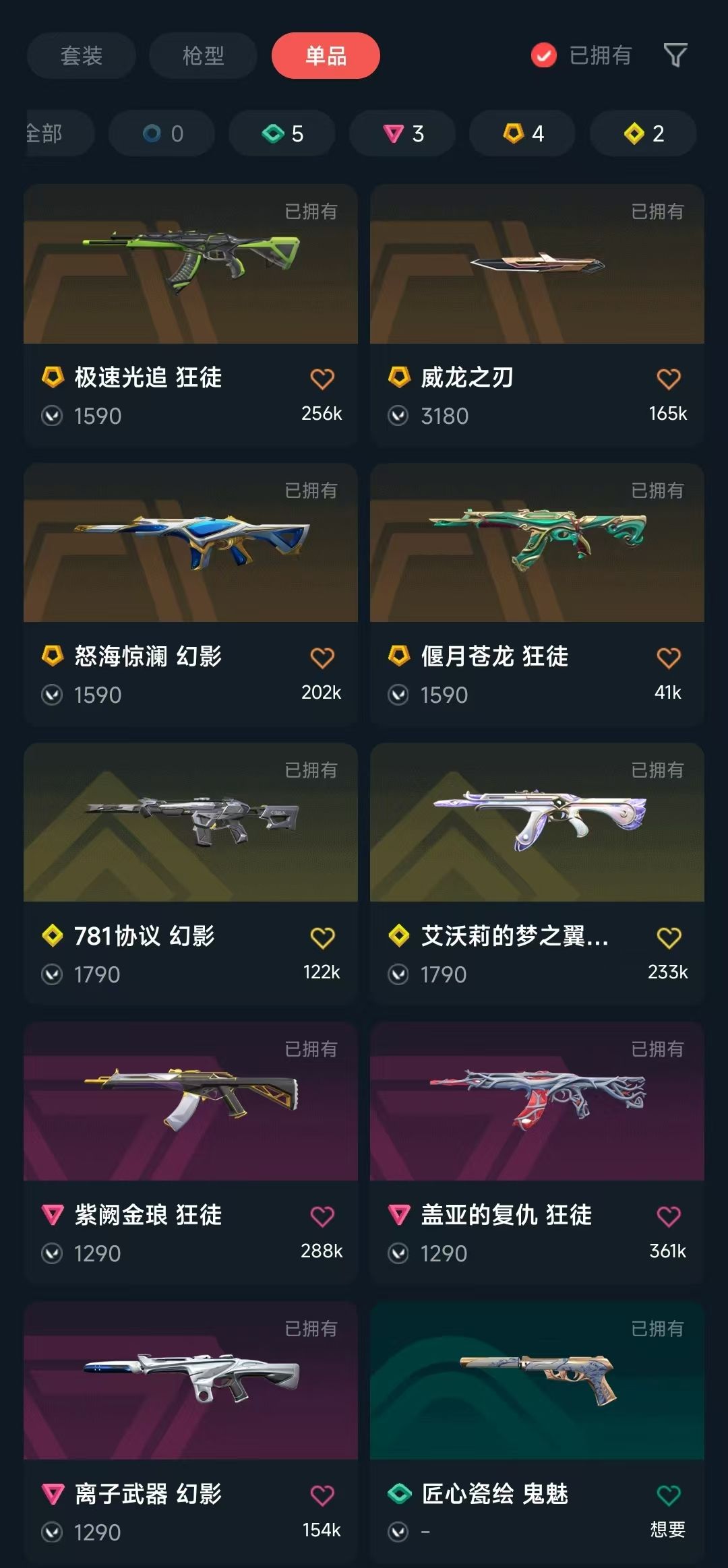Switch to the 套装 tab

(81, 55)
